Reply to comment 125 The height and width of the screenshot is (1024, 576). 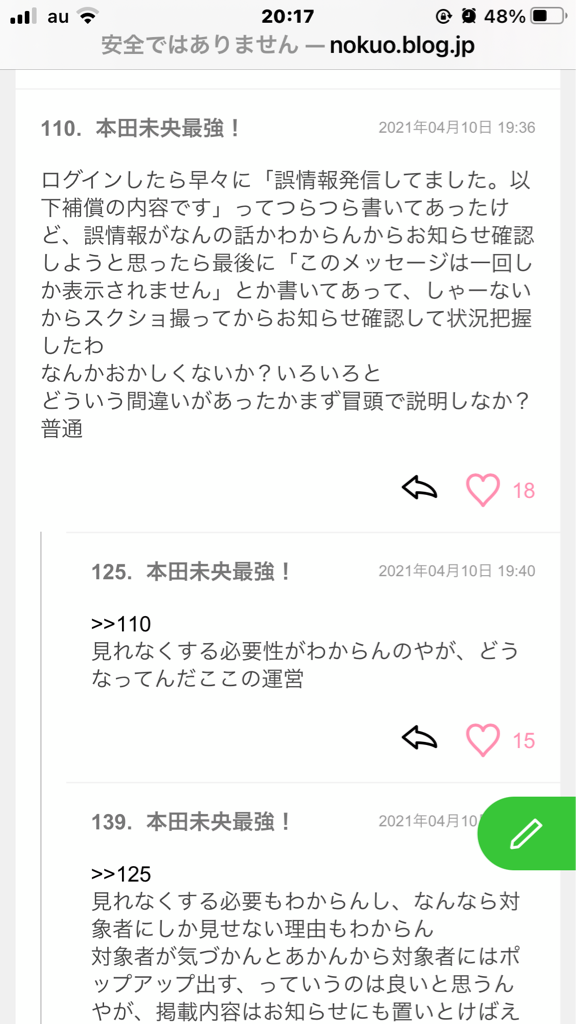pyautogui.click(x=419, y=738)
